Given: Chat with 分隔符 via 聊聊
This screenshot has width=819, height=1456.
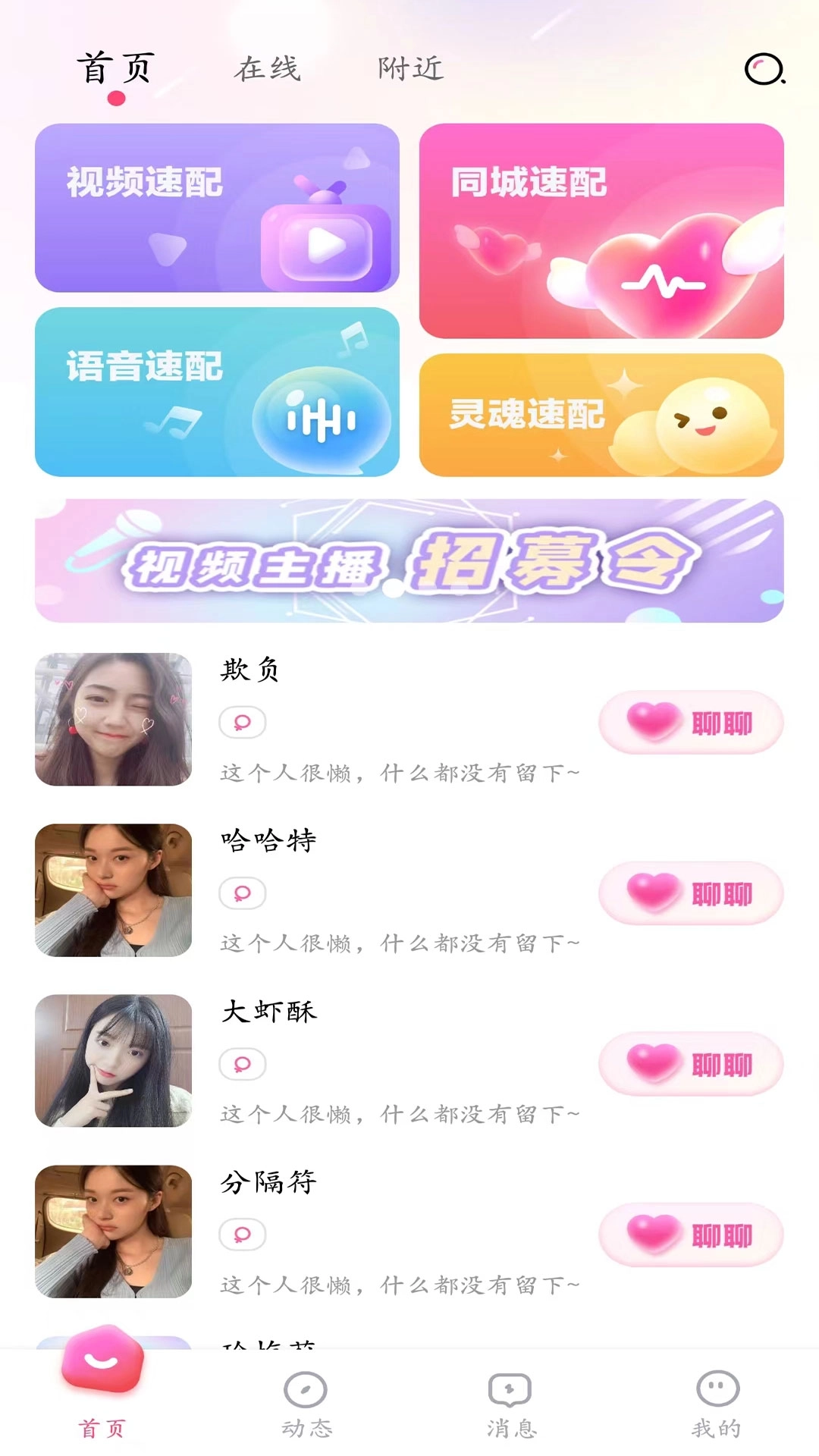Looking at the screenshot, I should click(691, 1234).
